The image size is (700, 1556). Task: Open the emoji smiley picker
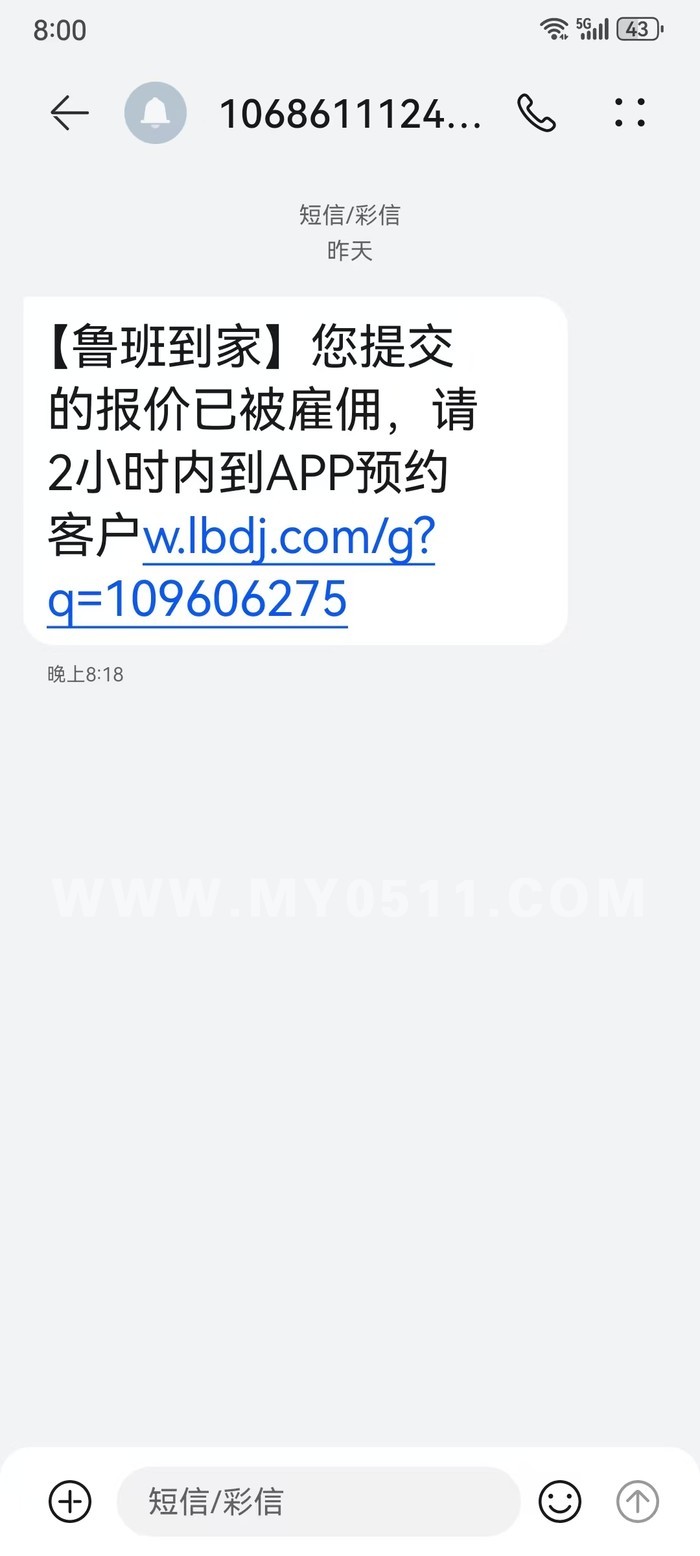tap(560, 1501)
